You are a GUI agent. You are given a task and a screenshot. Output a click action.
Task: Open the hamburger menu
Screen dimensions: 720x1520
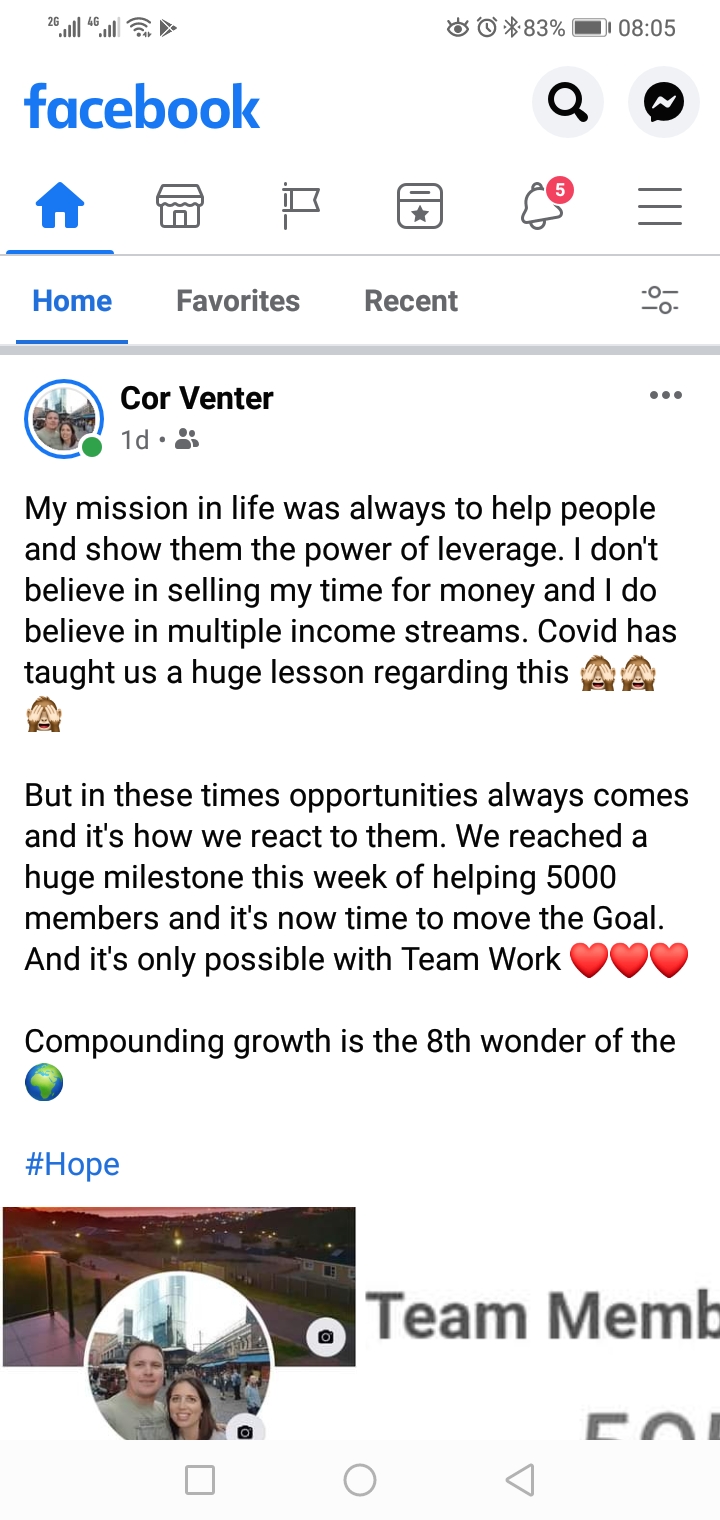(660, 207)
